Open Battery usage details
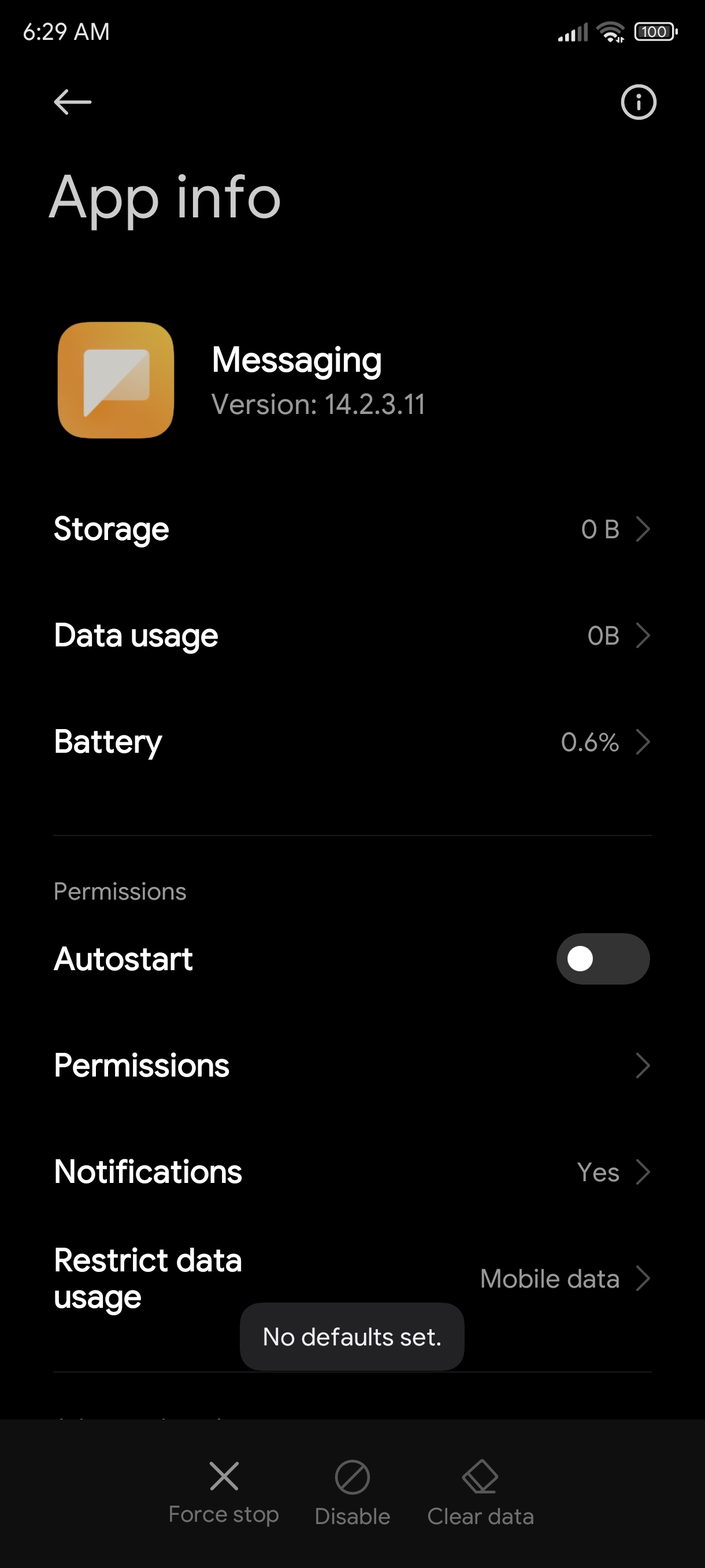The height and width of the screenshot is (1568, 705). pyautogui.click(x=352, y=742)
